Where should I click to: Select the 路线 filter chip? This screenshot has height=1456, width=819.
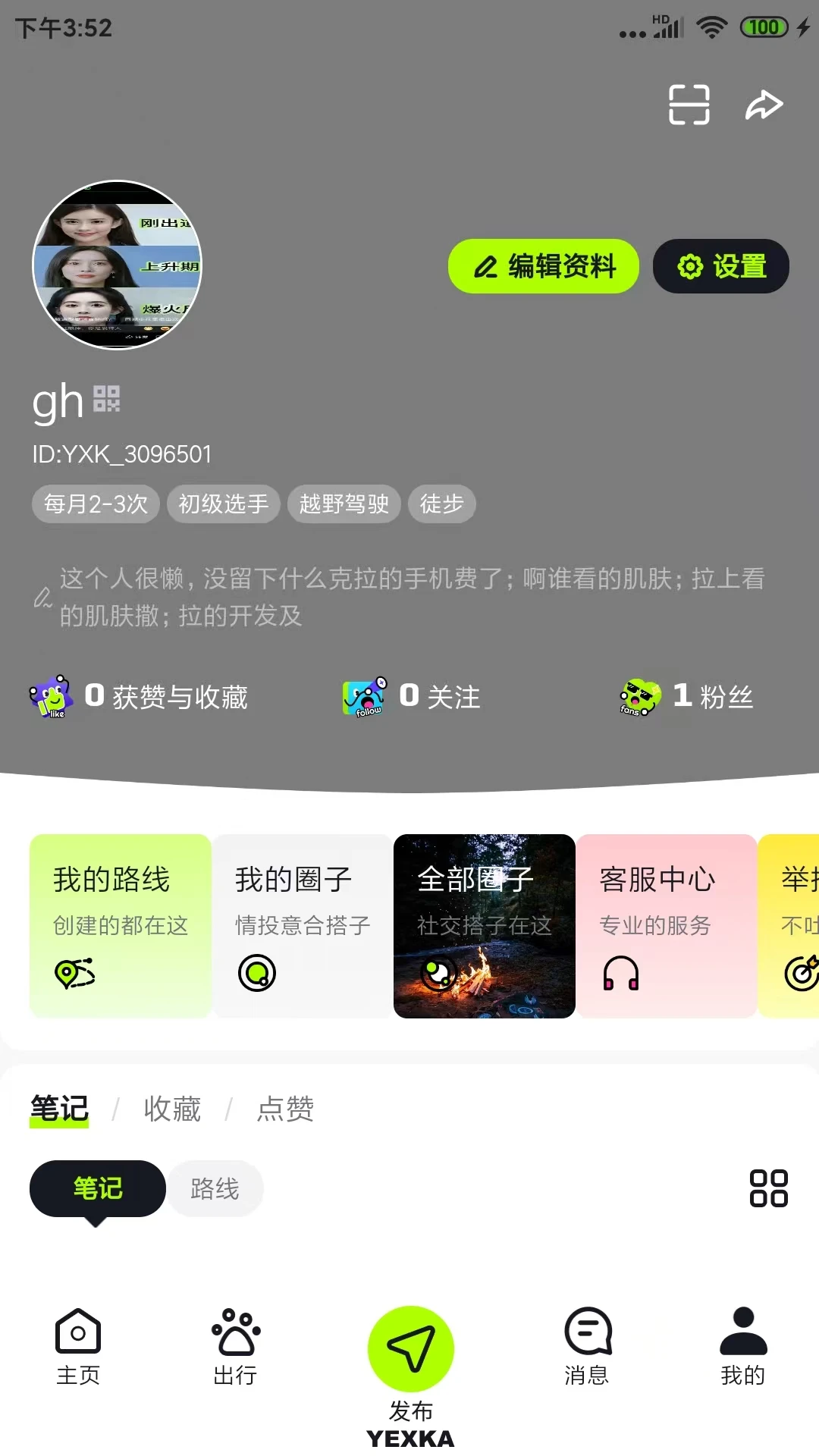coord(215,1188)
